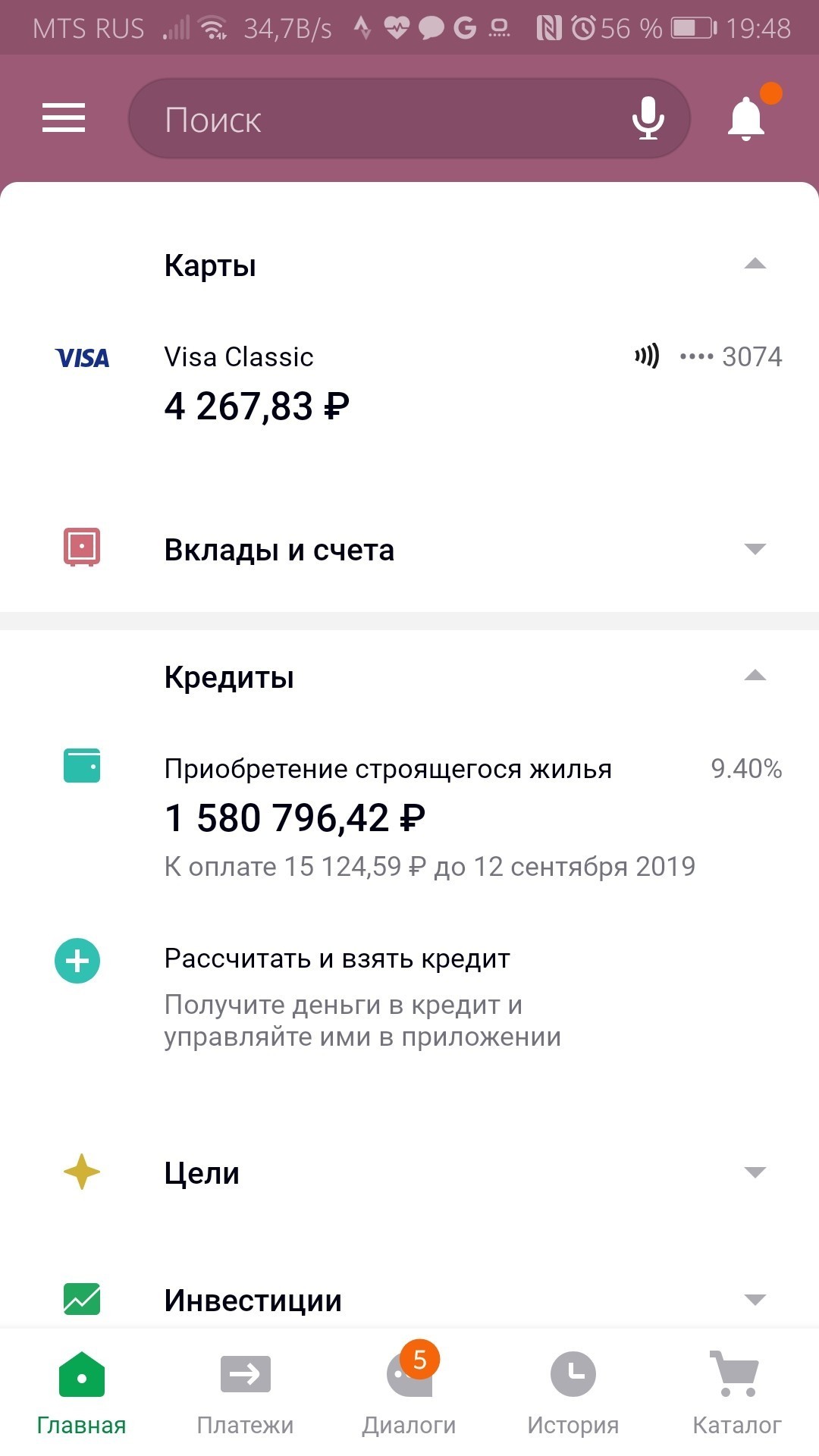This screenshot has height=1456, width=819.
Task: Collapse the Кредиты section
Action: point(755,676)
